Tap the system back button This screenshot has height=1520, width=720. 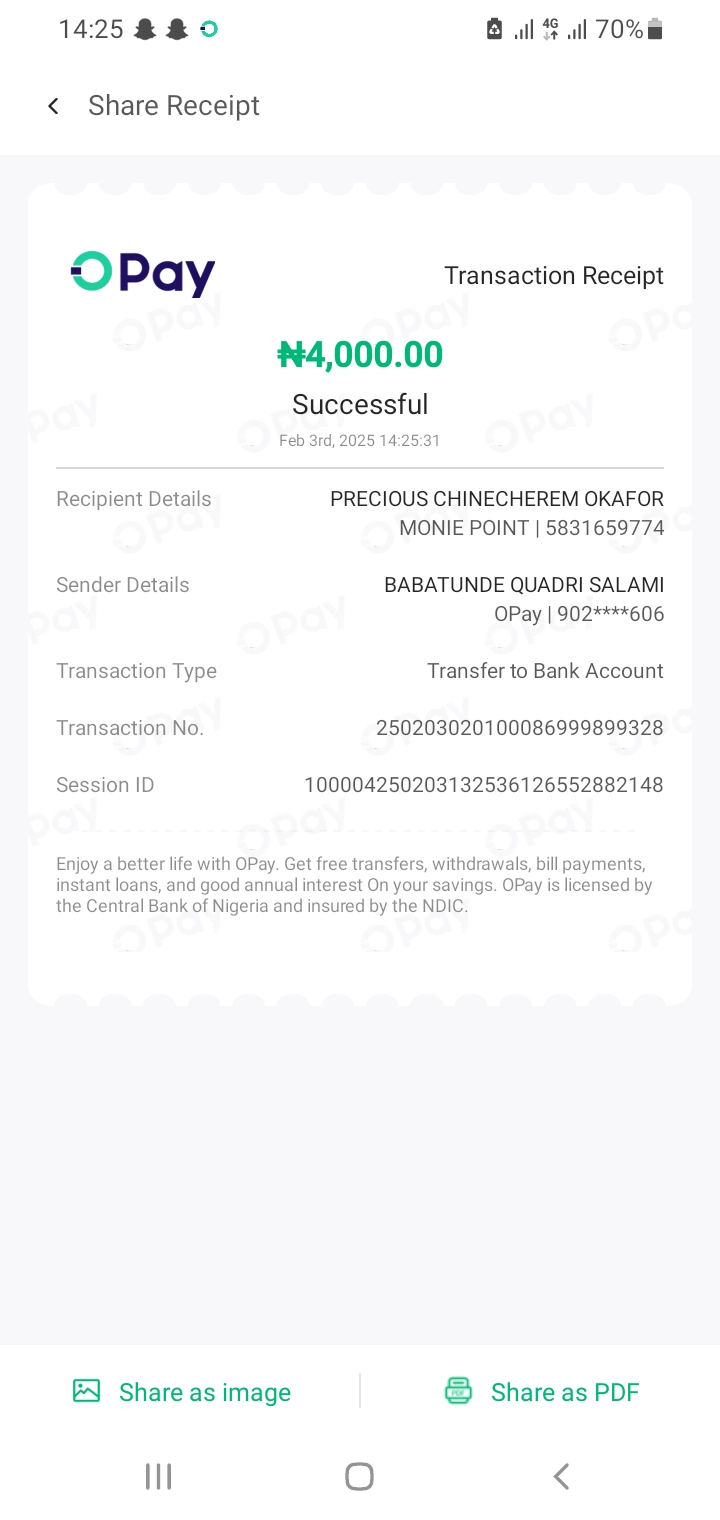[561, 1476]
